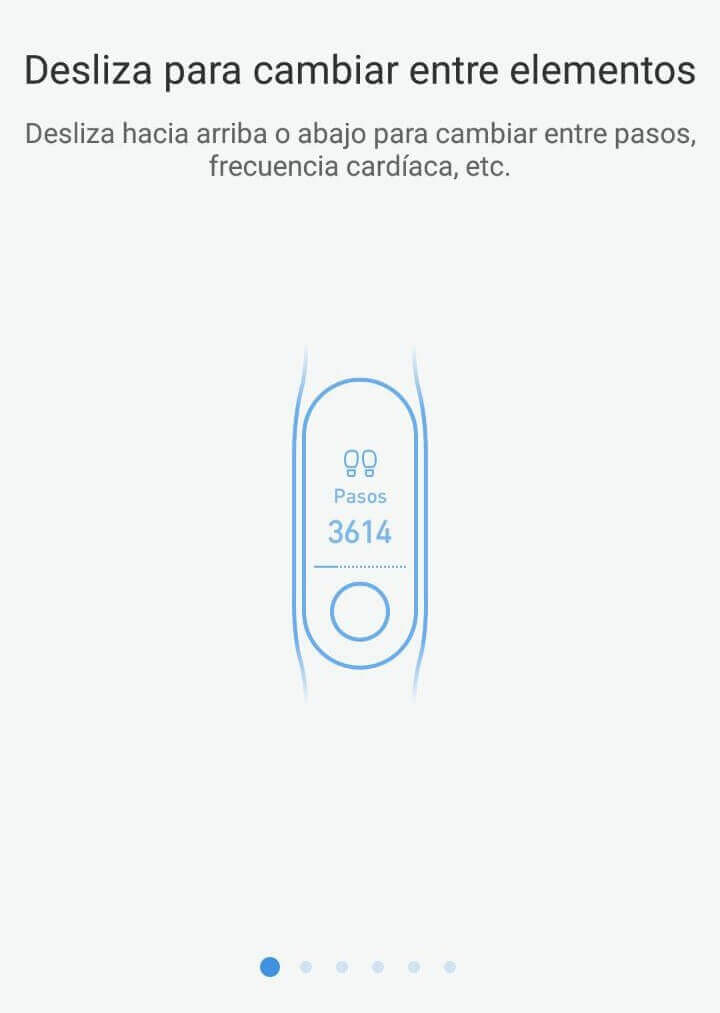
Task: Jump to the third page indicator dot
Action: [x=342, y=967]
